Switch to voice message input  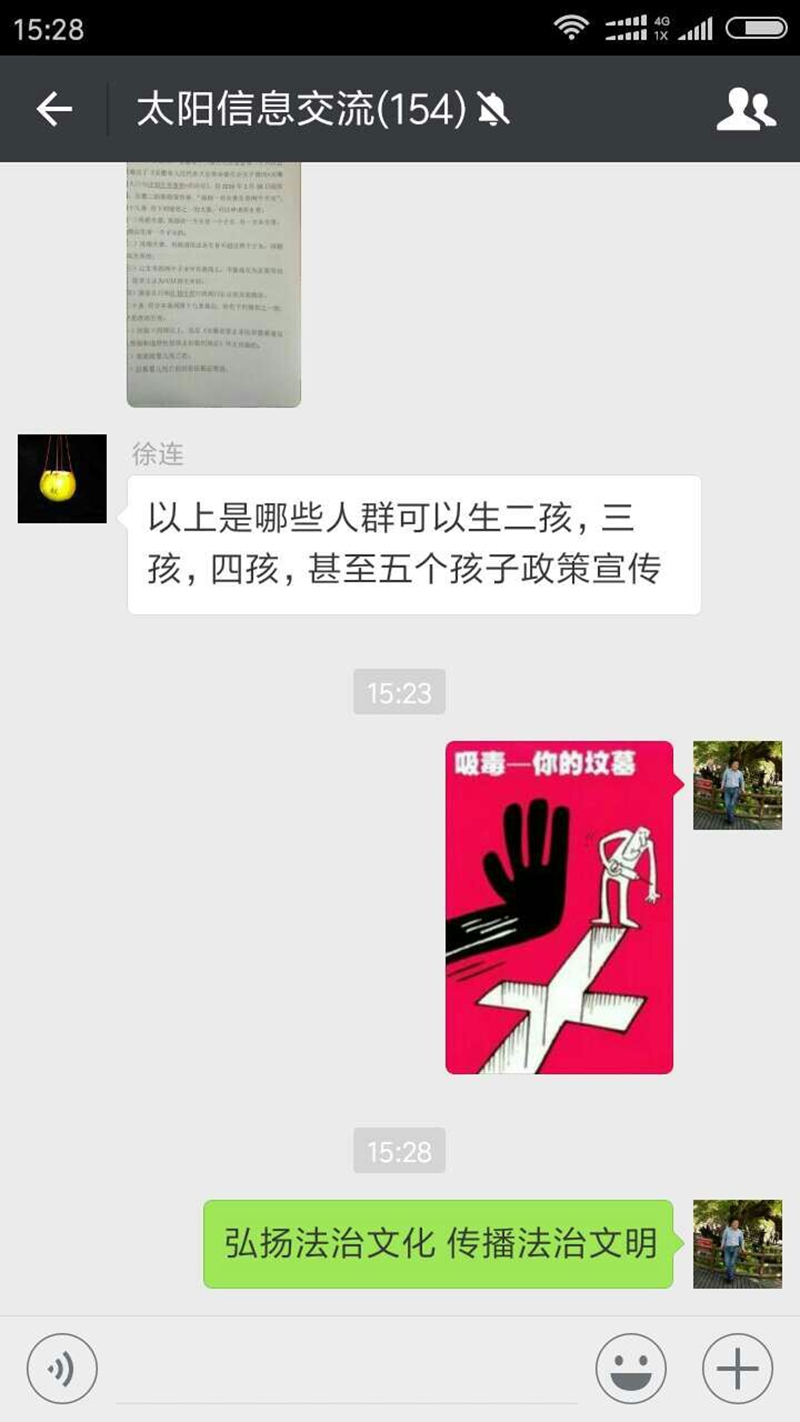pyautogui.click(x=62, y=1368)
